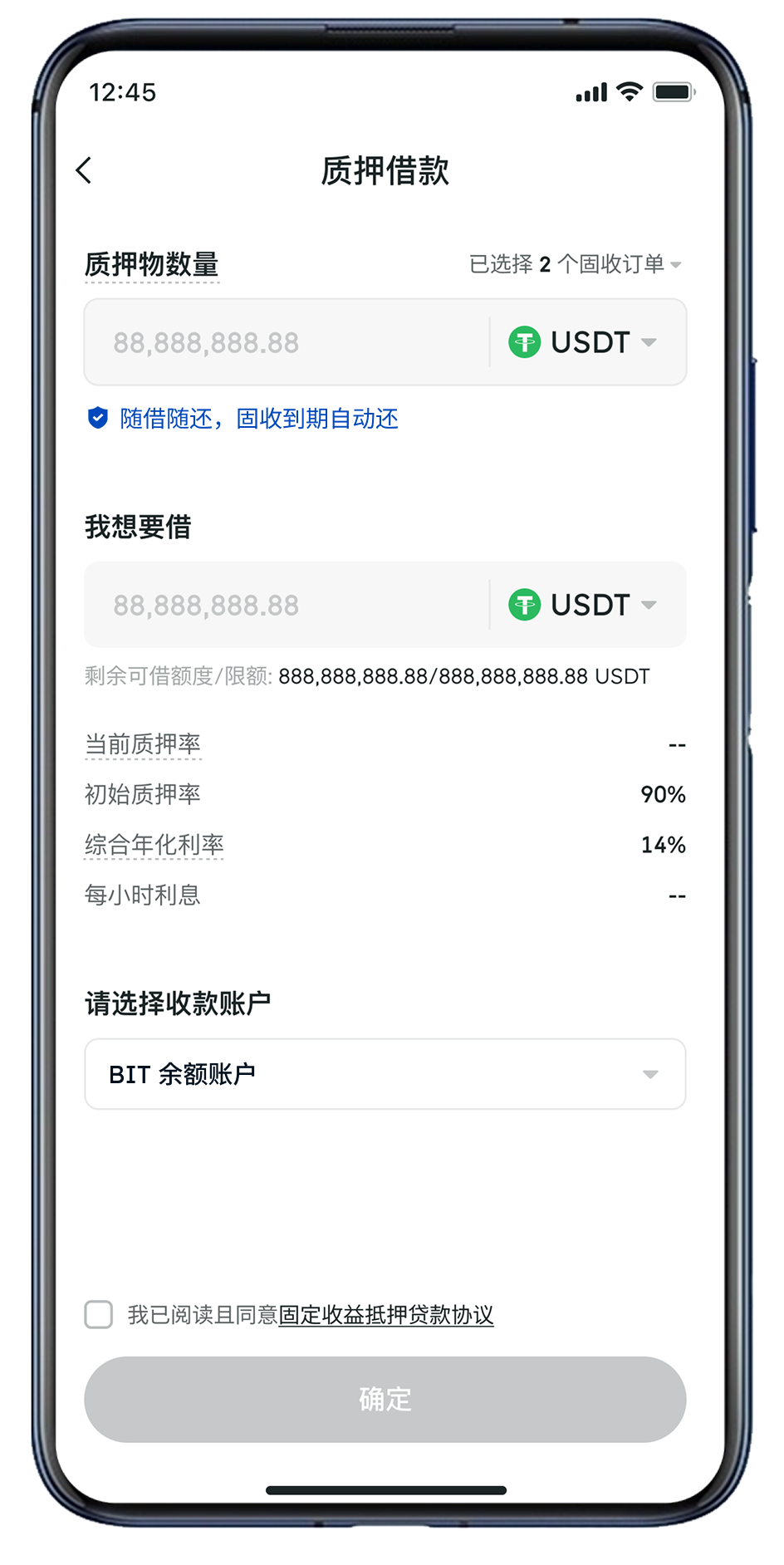Check the 我已阅读且同意 agreement box
This screenshot has height=1565, width=784.
pyautogui.click(x=99, y=1314)
